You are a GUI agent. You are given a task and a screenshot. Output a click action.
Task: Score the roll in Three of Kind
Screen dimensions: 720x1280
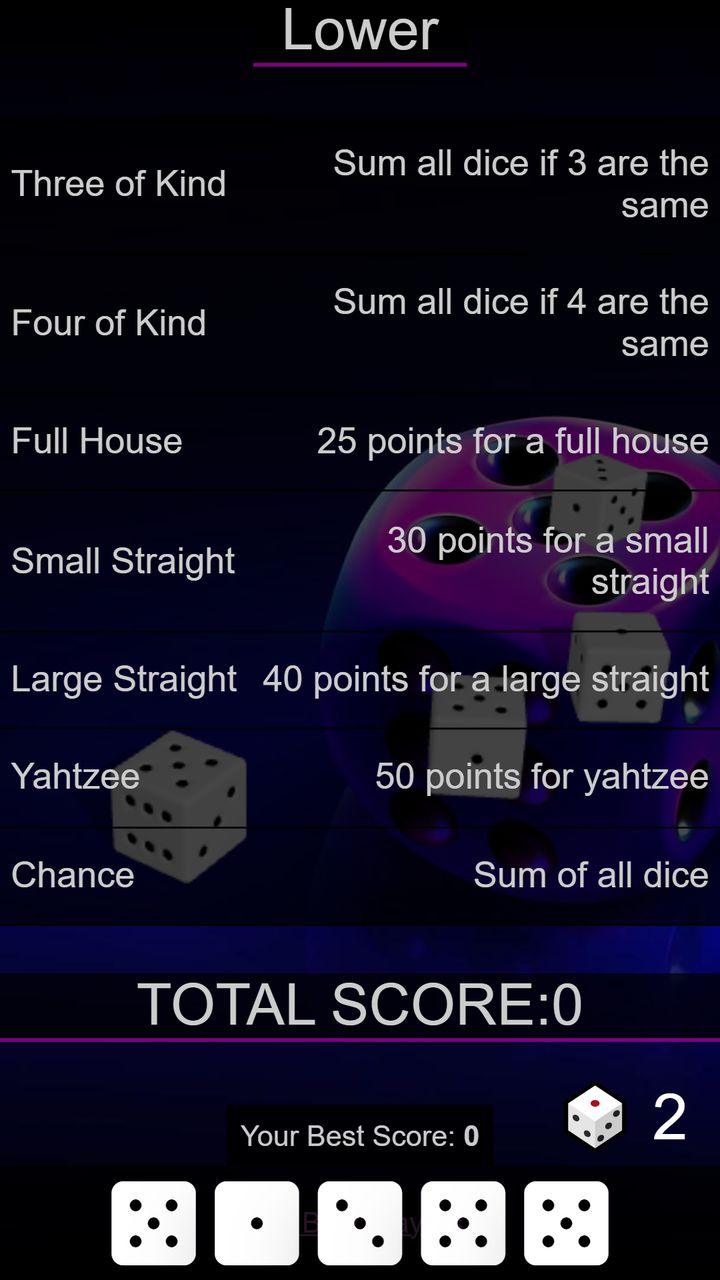(x=360, y=184)
